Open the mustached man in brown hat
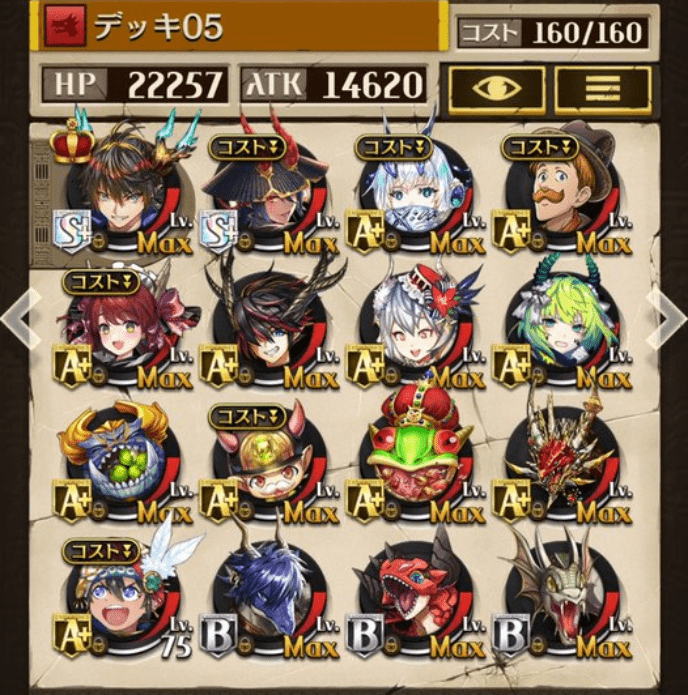 click(562, 192)
